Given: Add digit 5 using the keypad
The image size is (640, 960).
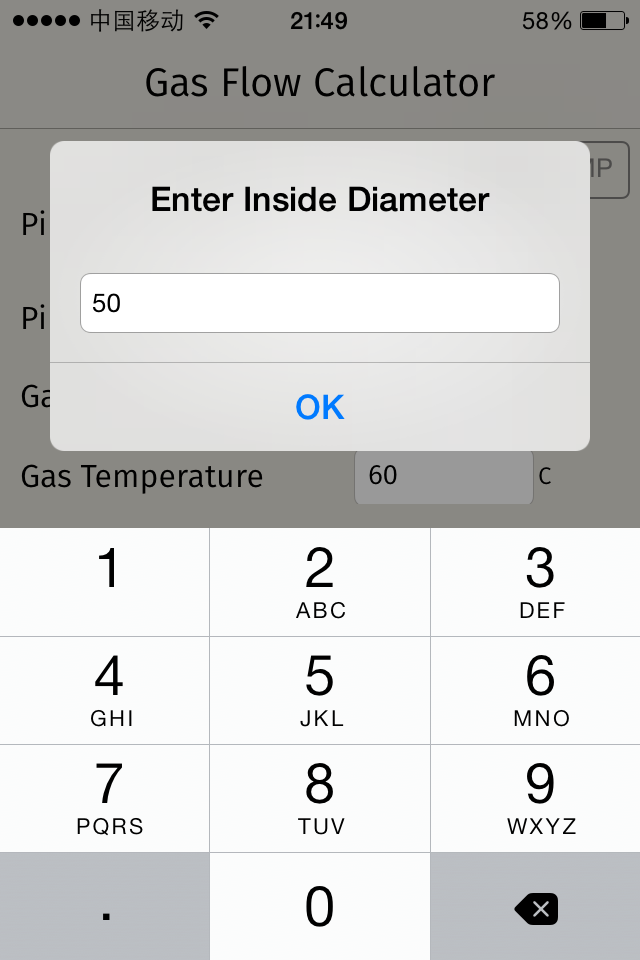Looking at the screenshot, I should click(320, 690).
